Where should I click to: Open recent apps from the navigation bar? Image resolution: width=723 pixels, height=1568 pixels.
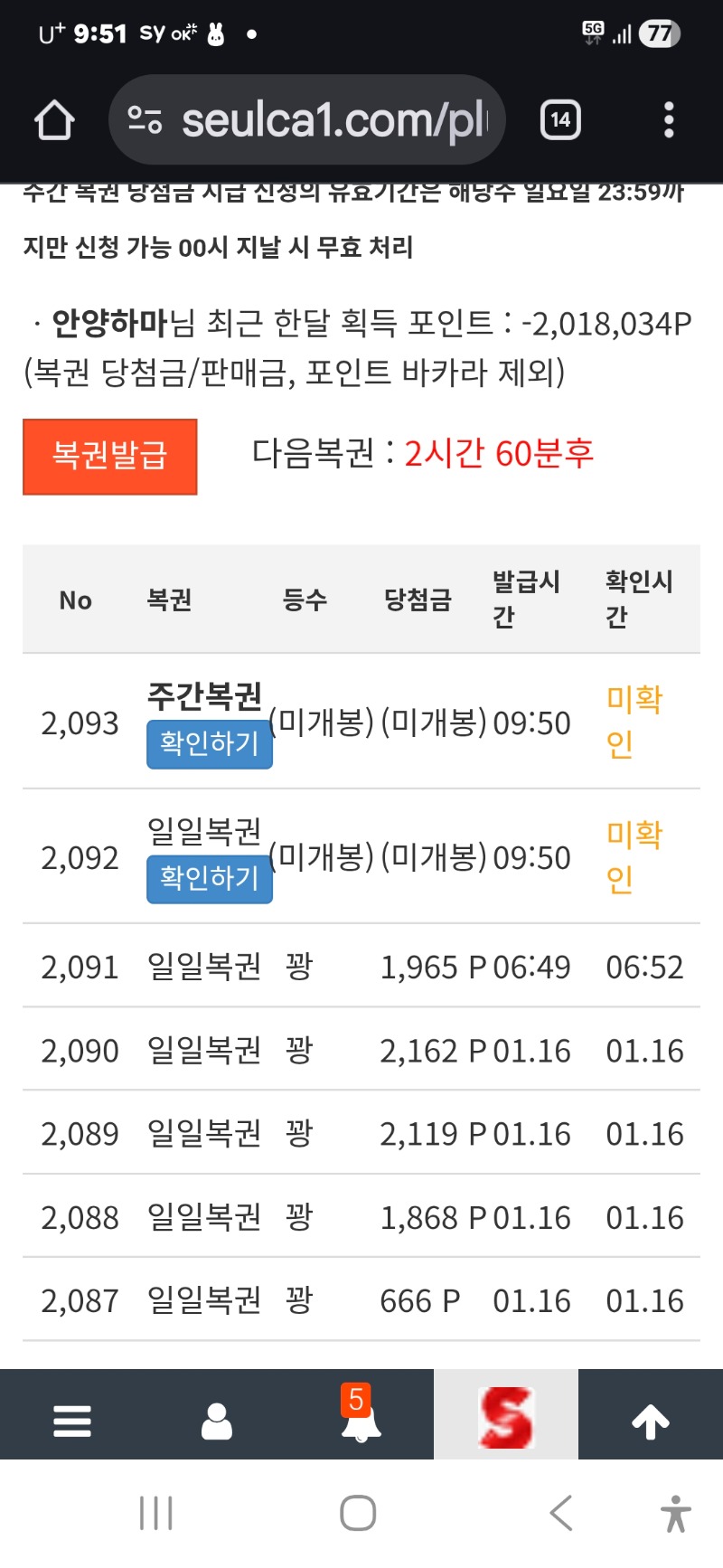pyautogui.click(x=156, y=1513)
